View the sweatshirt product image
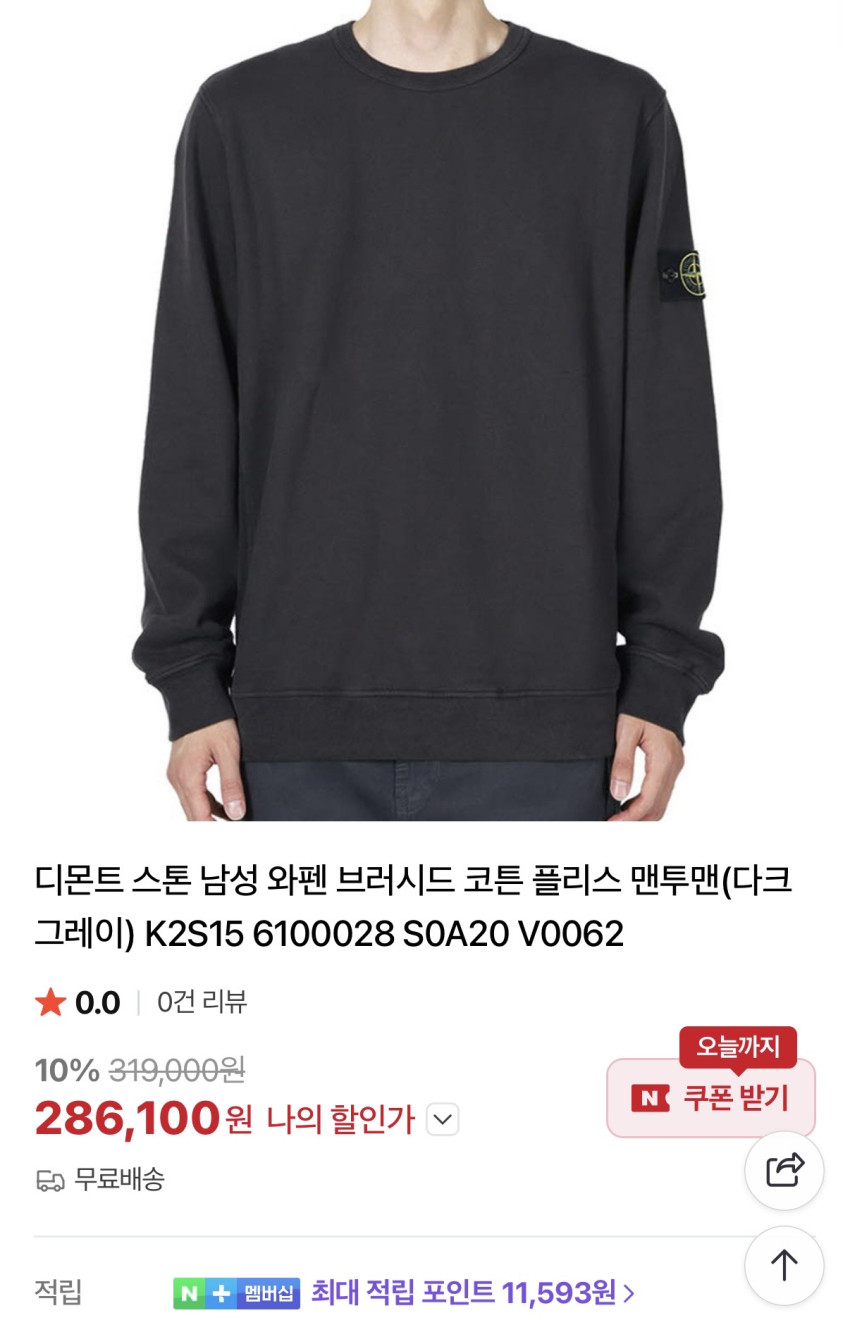The width and height of the screenshot is (850, 1320). pos(425,410)
